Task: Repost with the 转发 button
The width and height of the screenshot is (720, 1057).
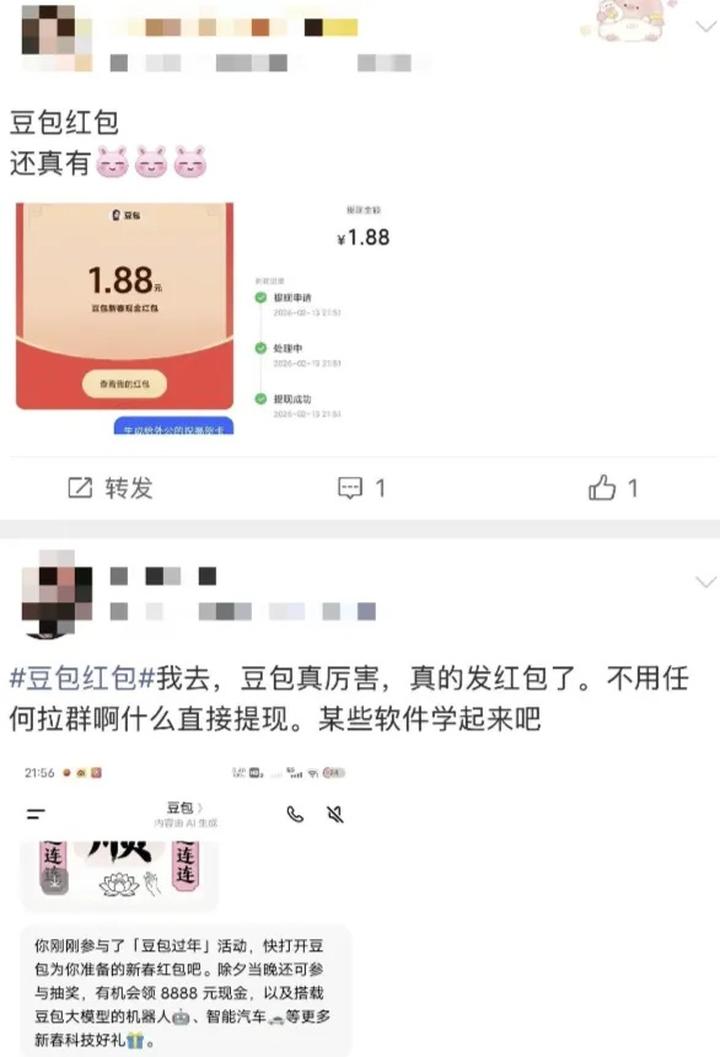Action: coord(110,488)
